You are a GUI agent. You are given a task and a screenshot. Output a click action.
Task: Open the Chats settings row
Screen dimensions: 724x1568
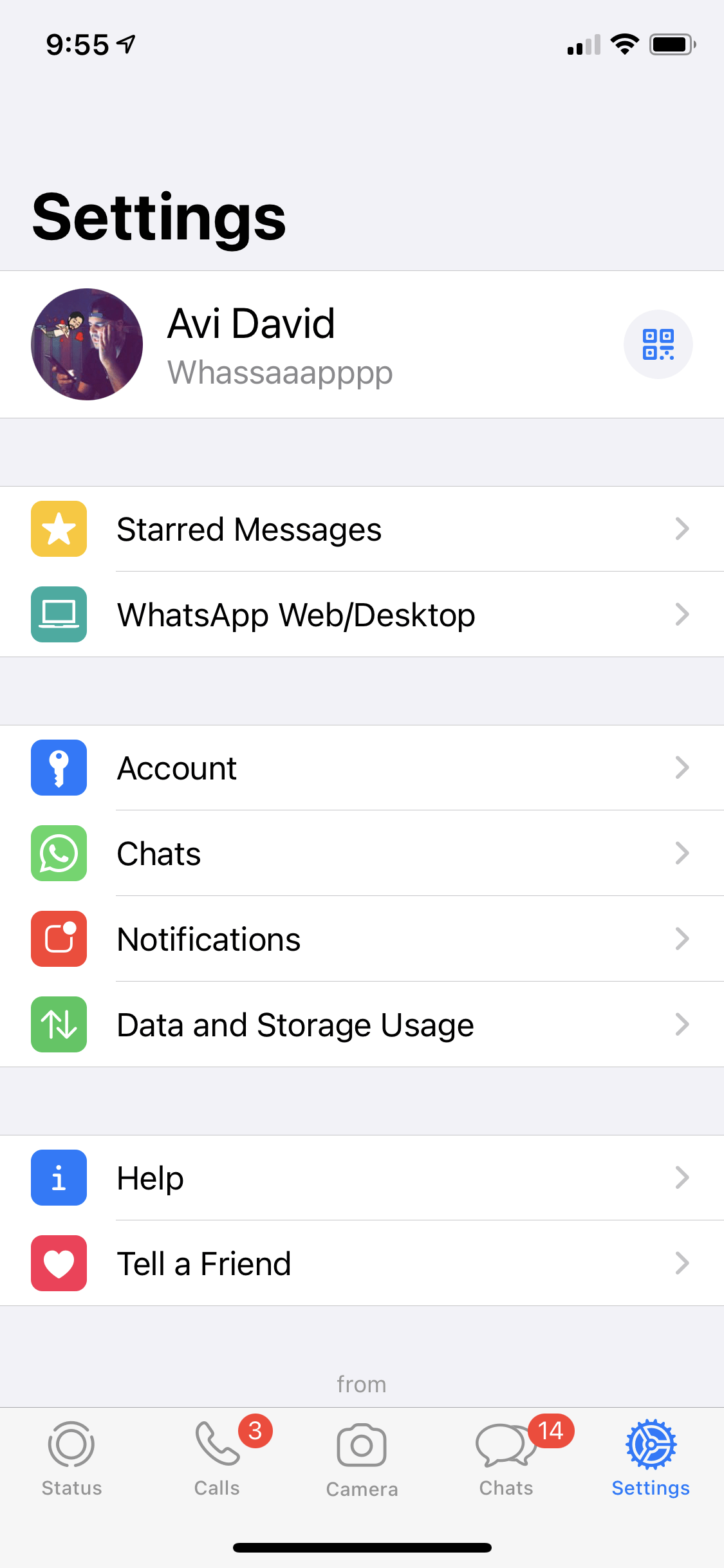pyautogui.click(x=362, y=854)
